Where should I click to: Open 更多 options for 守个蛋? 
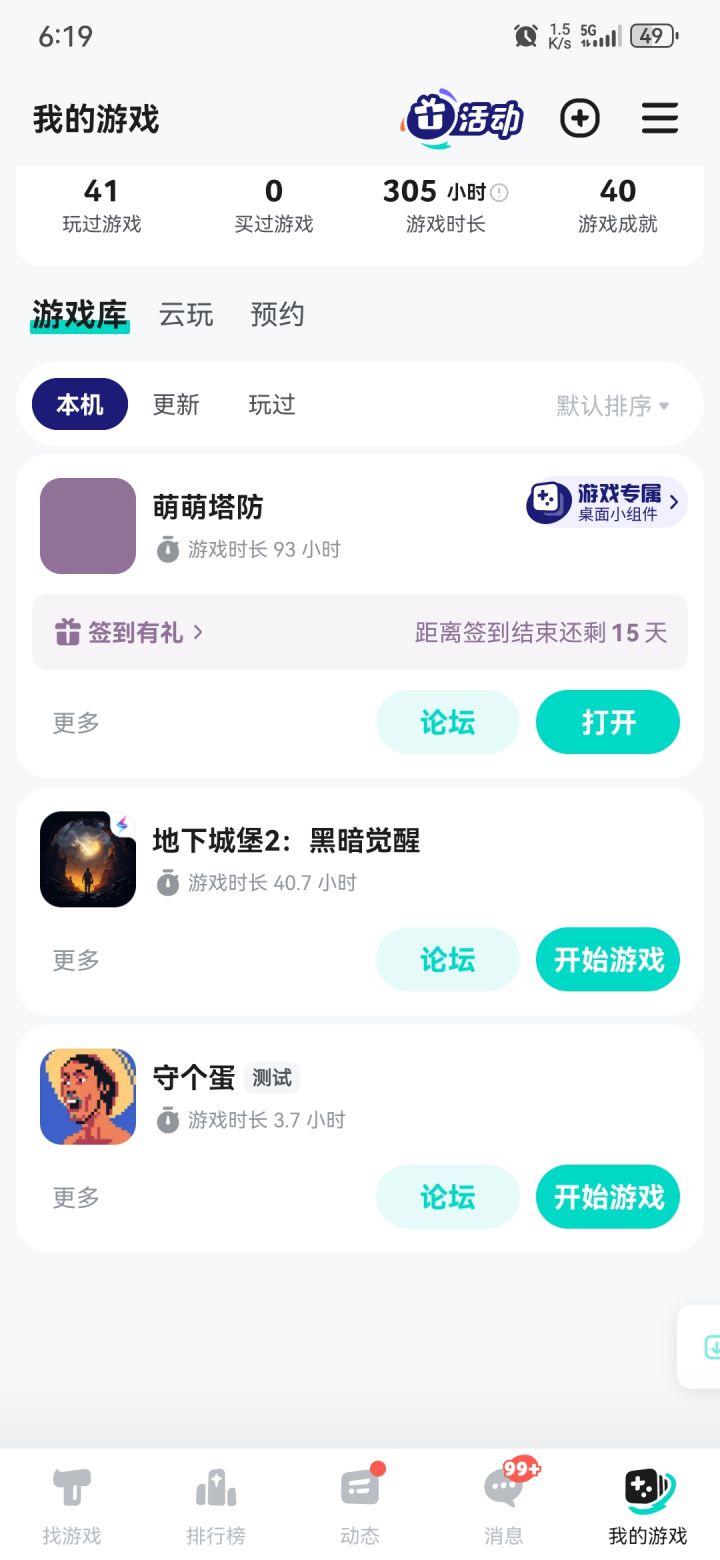[x=76, y=1197]
